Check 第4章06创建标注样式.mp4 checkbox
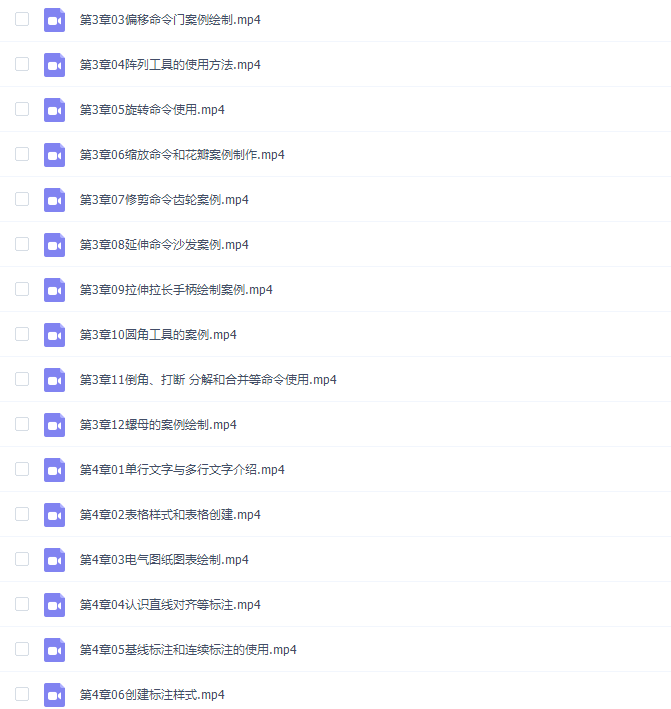 coord(22,694)
